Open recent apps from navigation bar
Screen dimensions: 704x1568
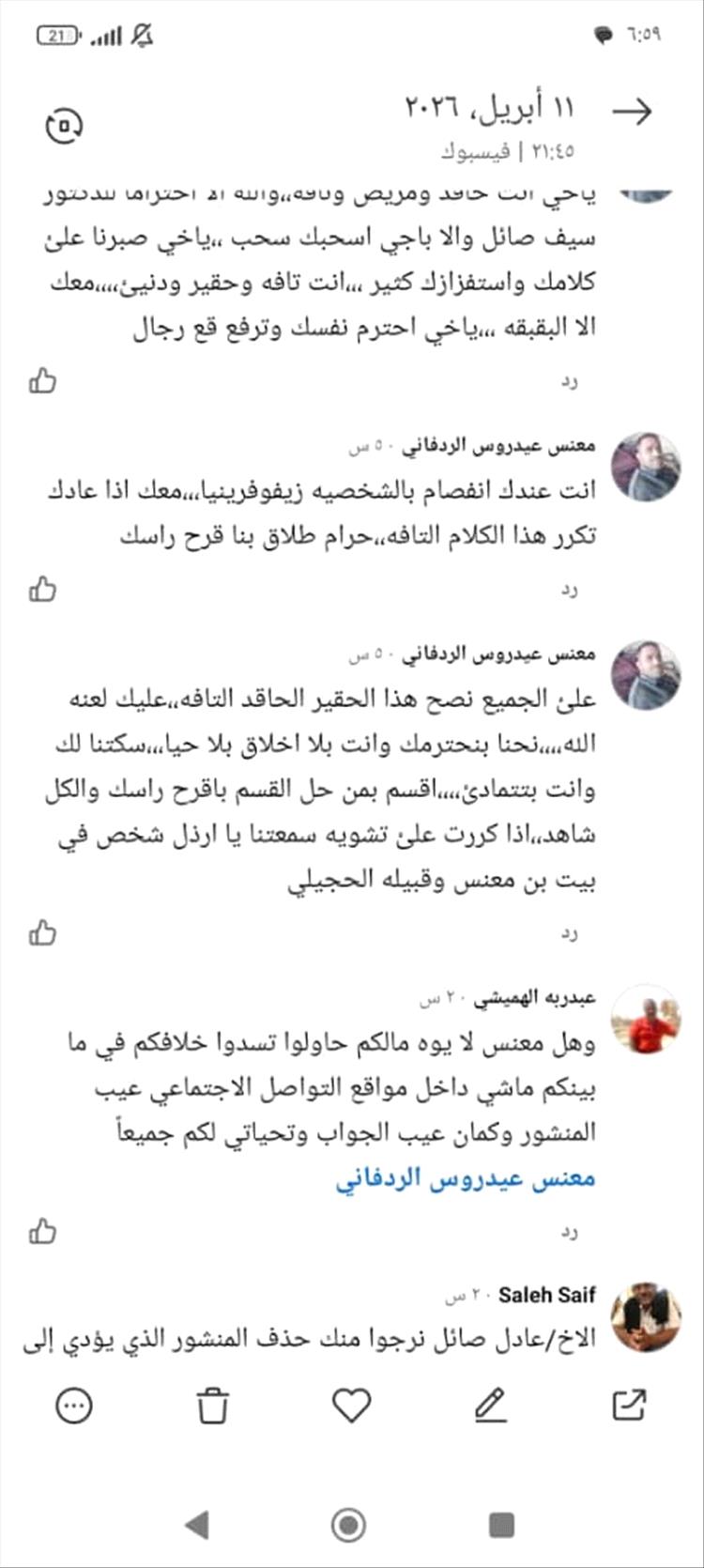pyautogui.click(x=502, y=1525)
